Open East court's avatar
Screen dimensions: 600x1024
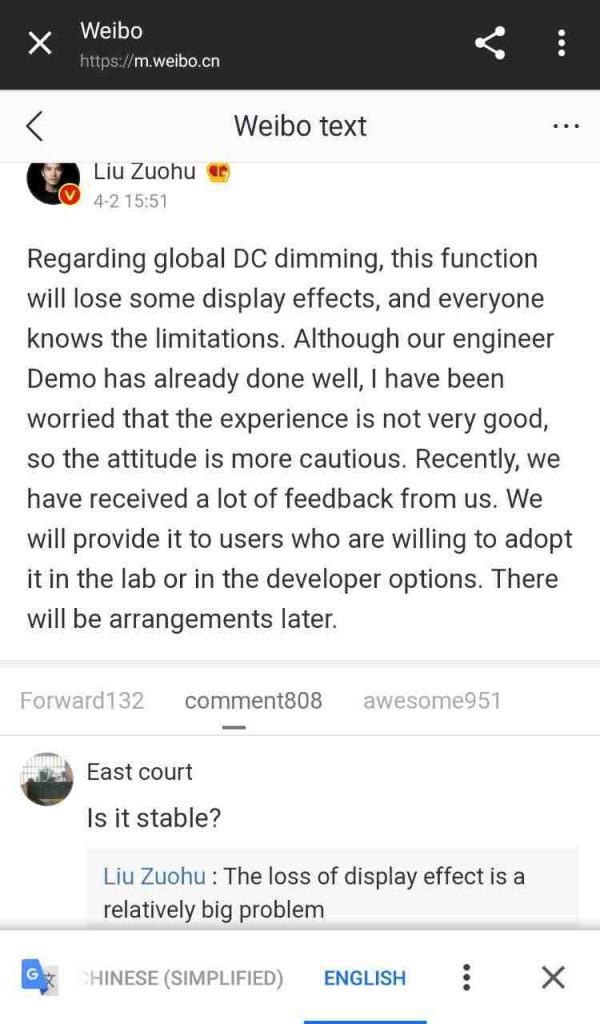click(x=47, y=780)
